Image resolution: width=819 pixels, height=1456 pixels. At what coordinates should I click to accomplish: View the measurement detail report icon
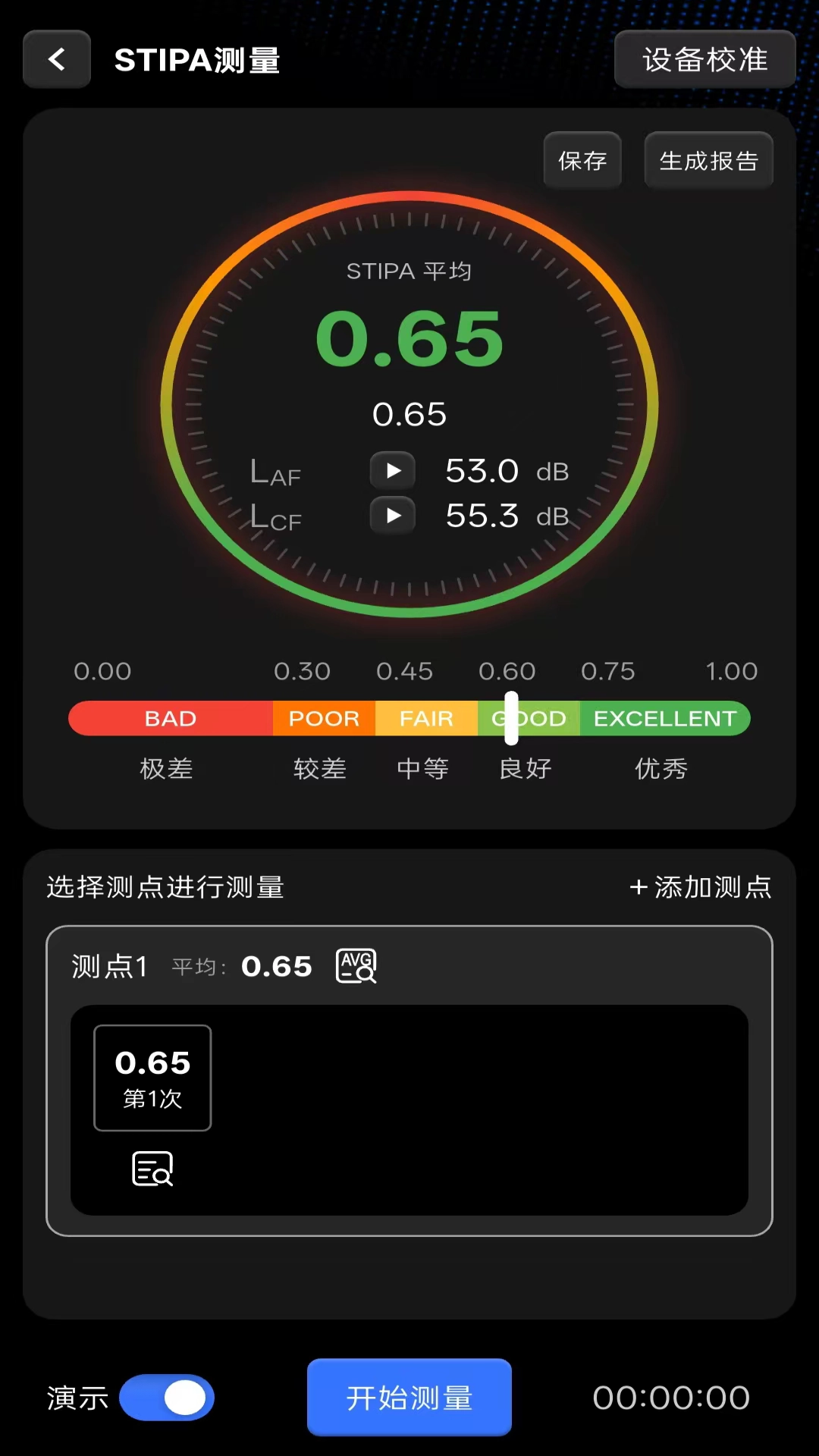pos(152,1169)
